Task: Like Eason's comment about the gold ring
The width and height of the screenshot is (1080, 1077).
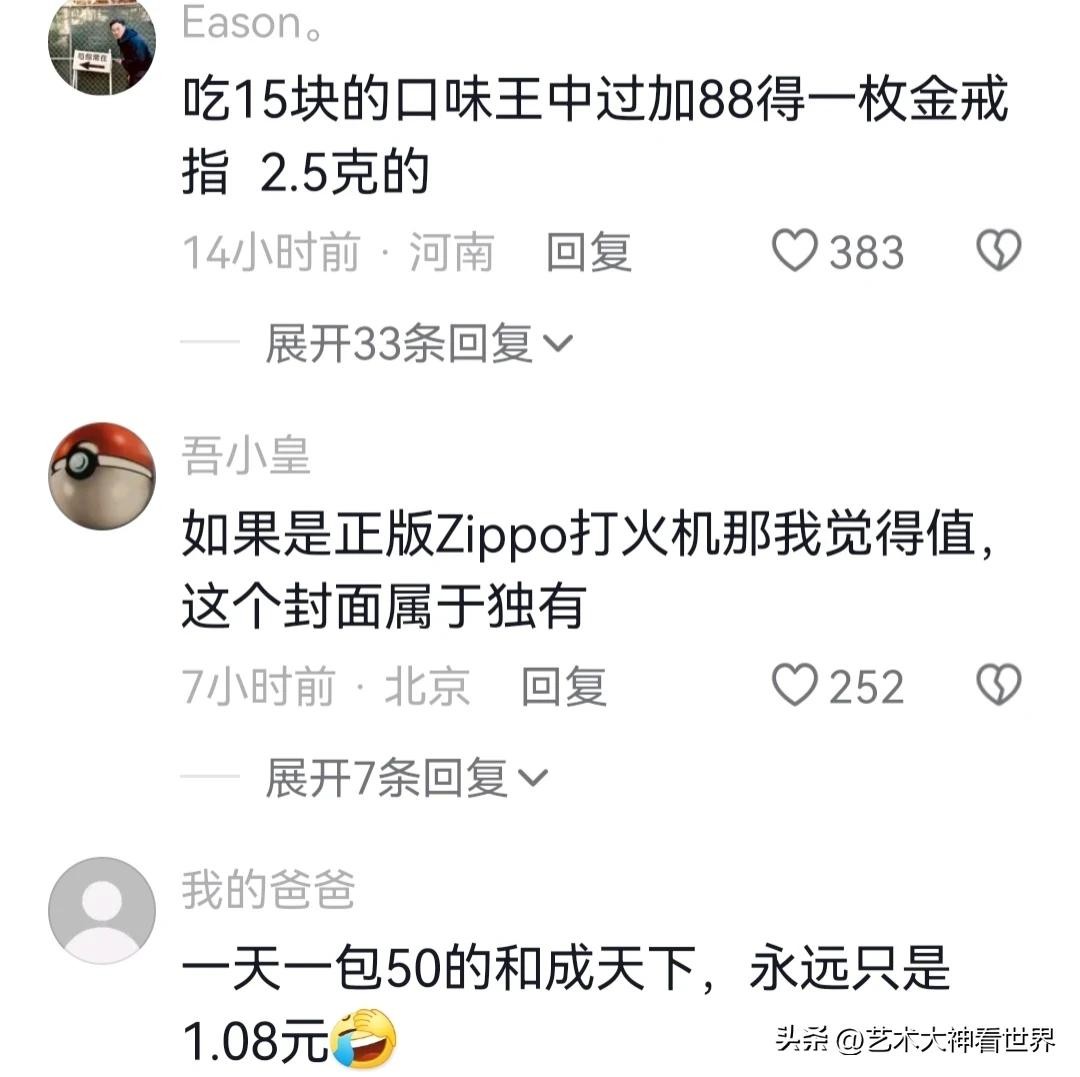Action: (796, 251)
